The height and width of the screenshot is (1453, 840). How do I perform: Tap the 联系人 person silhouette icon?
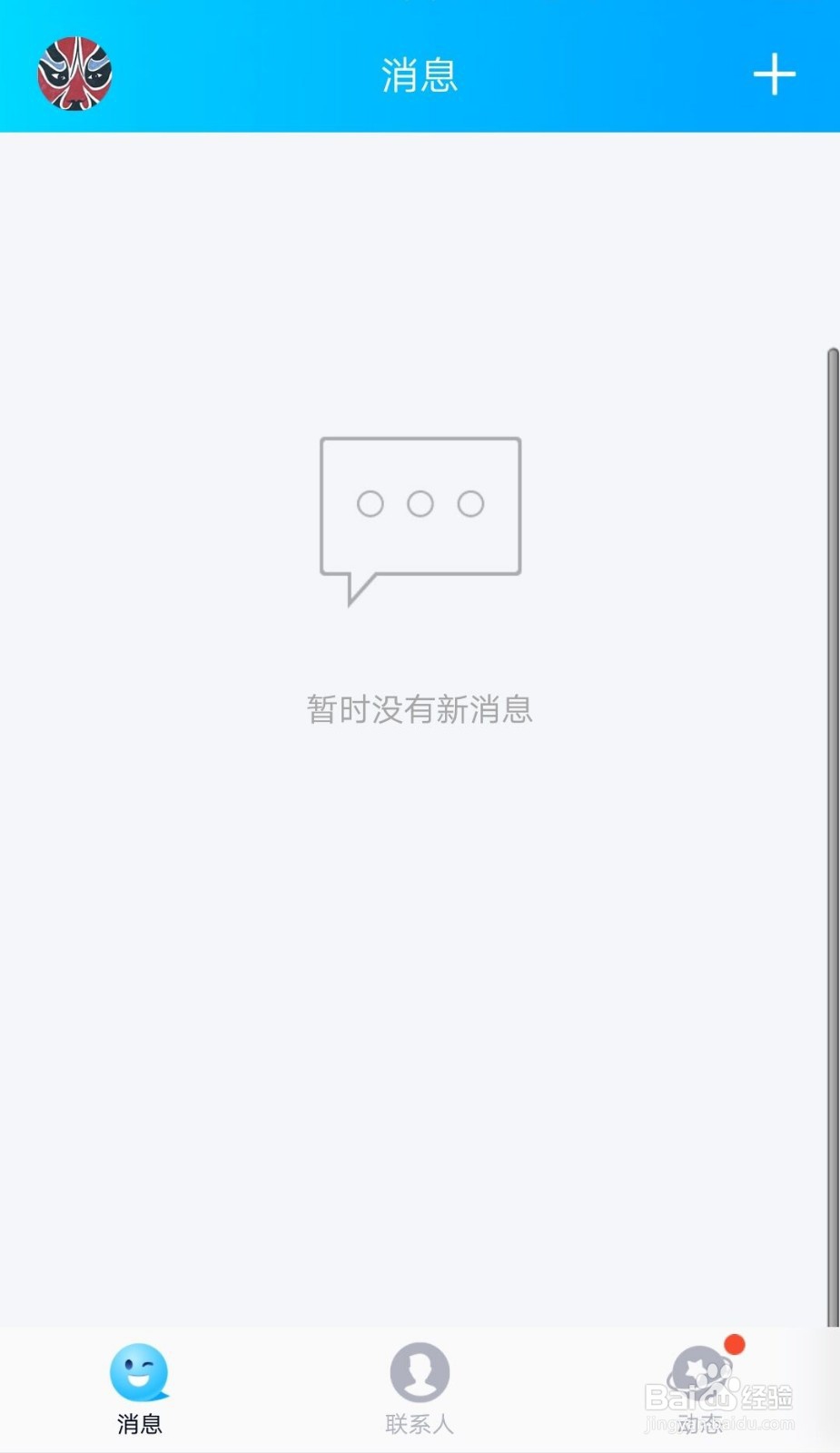coord(420,1374)
